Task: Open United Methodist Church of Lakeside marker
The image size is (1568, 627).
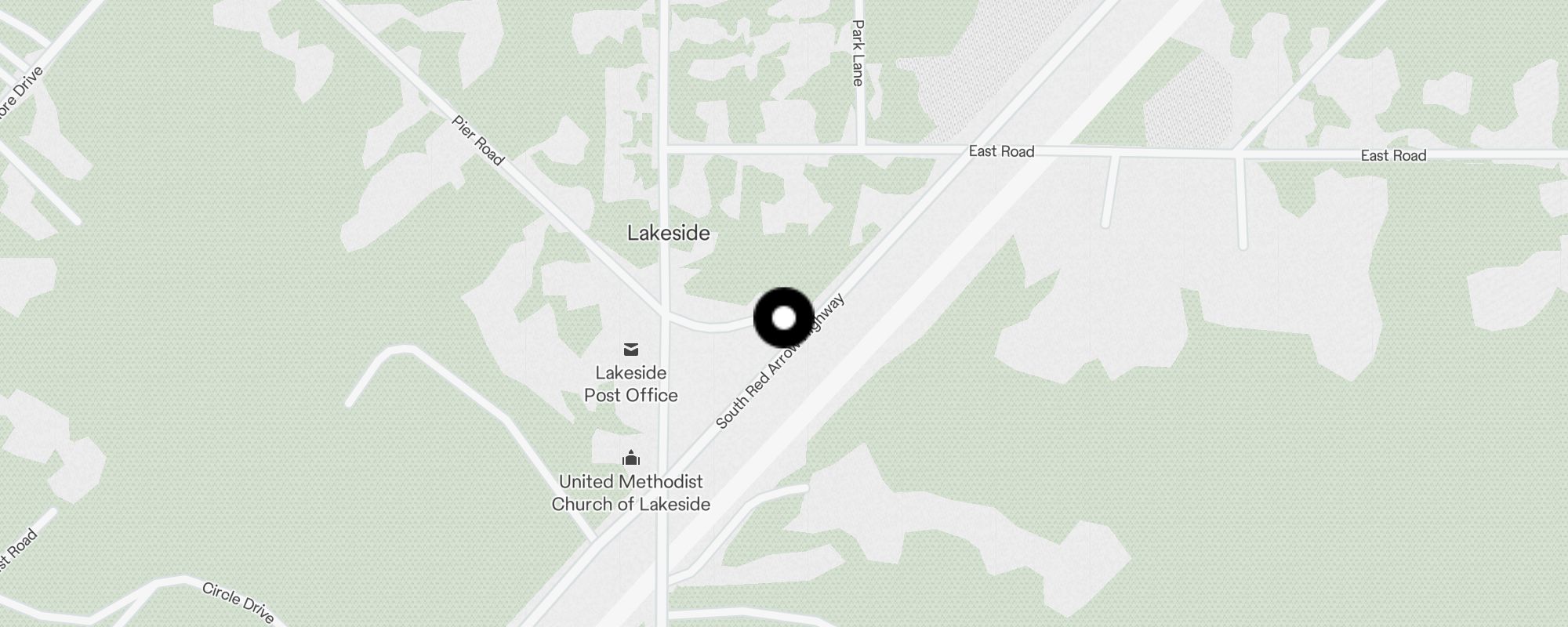Action: click(631, 458)
